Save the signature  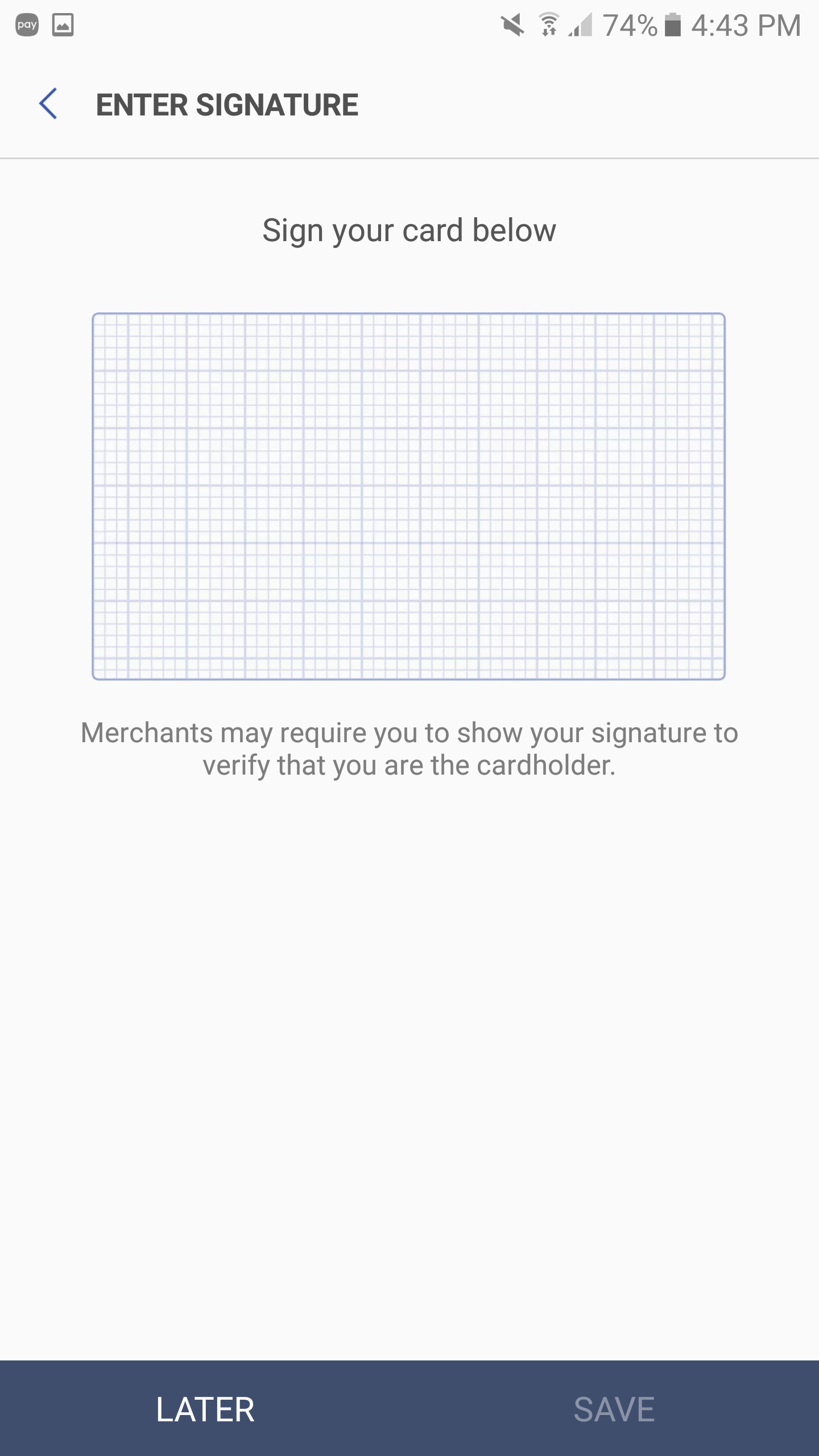click(x=614, y=1409)
